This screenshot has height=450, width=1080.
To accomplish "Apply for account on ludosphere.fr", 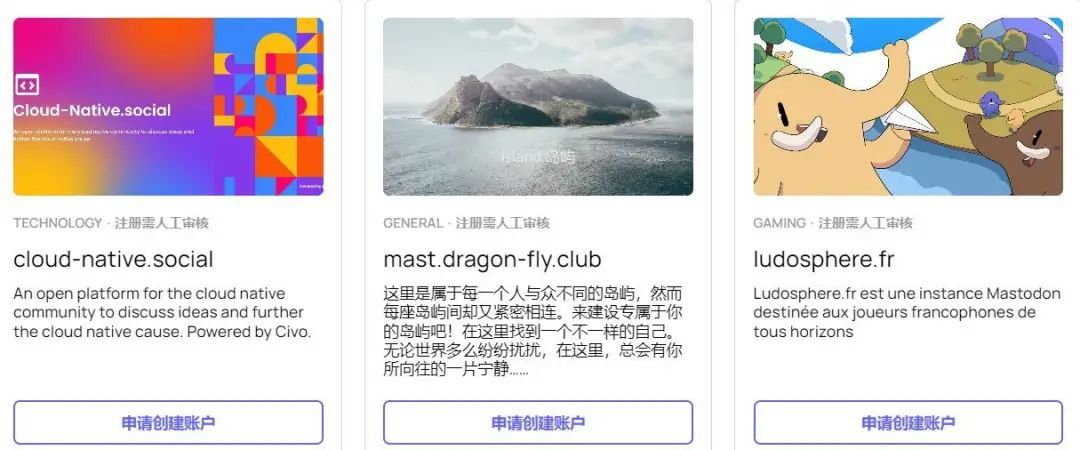I will coord(908,422).
